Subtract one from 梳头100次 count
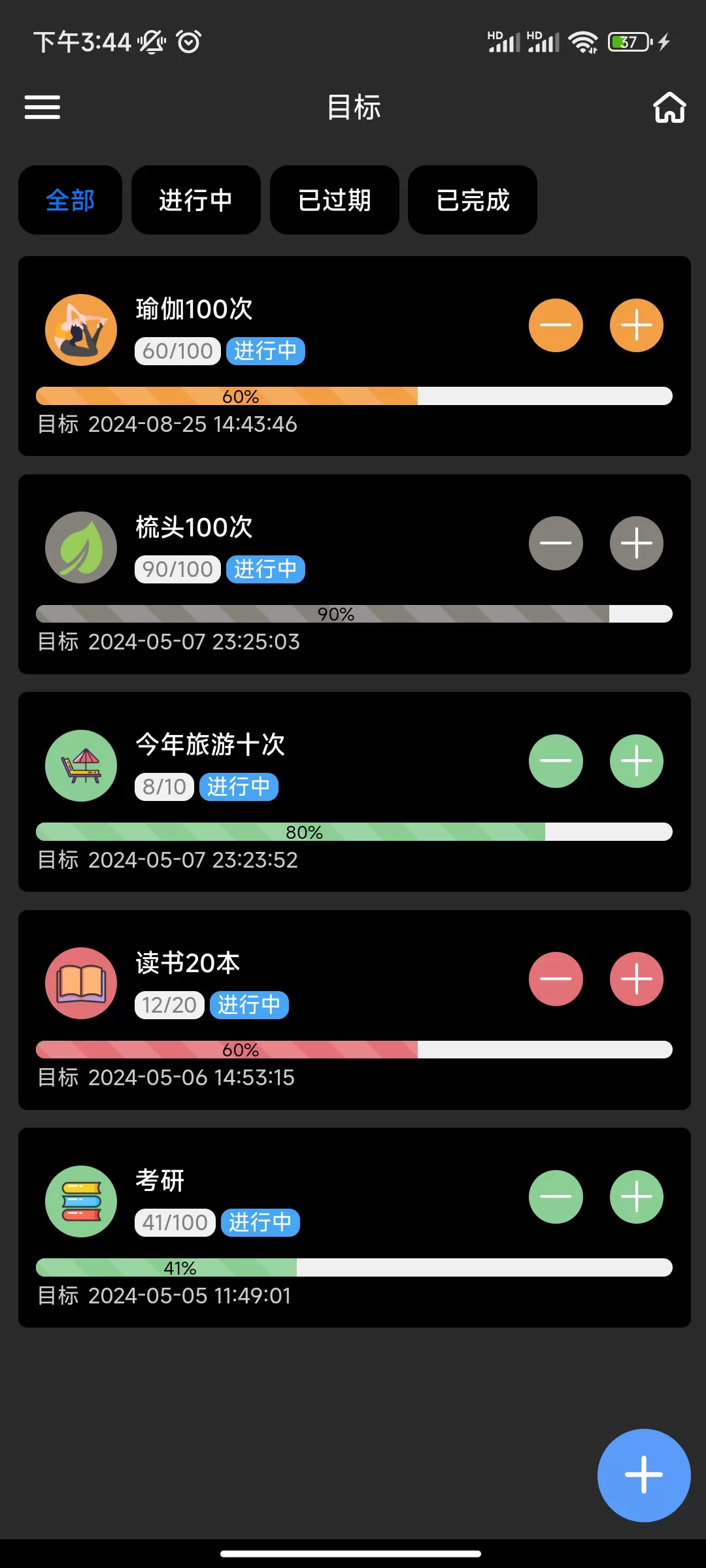This screenshot has height=1568, width=706. 556,543
